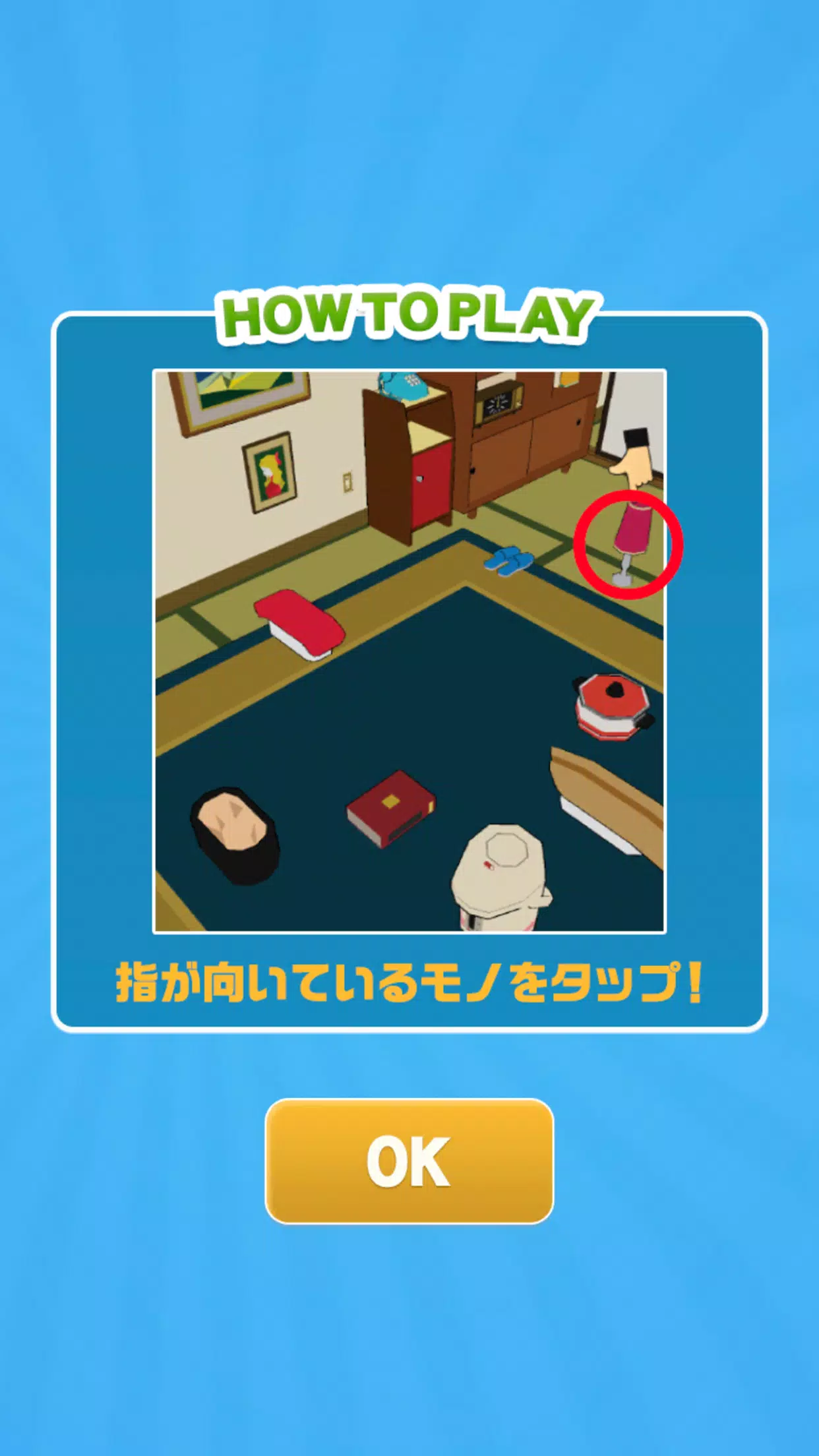The width and height of the screenshot is (819, 1456).
Task: Tap OK to close the How To Play dialog
Action: coord(409,1161)
